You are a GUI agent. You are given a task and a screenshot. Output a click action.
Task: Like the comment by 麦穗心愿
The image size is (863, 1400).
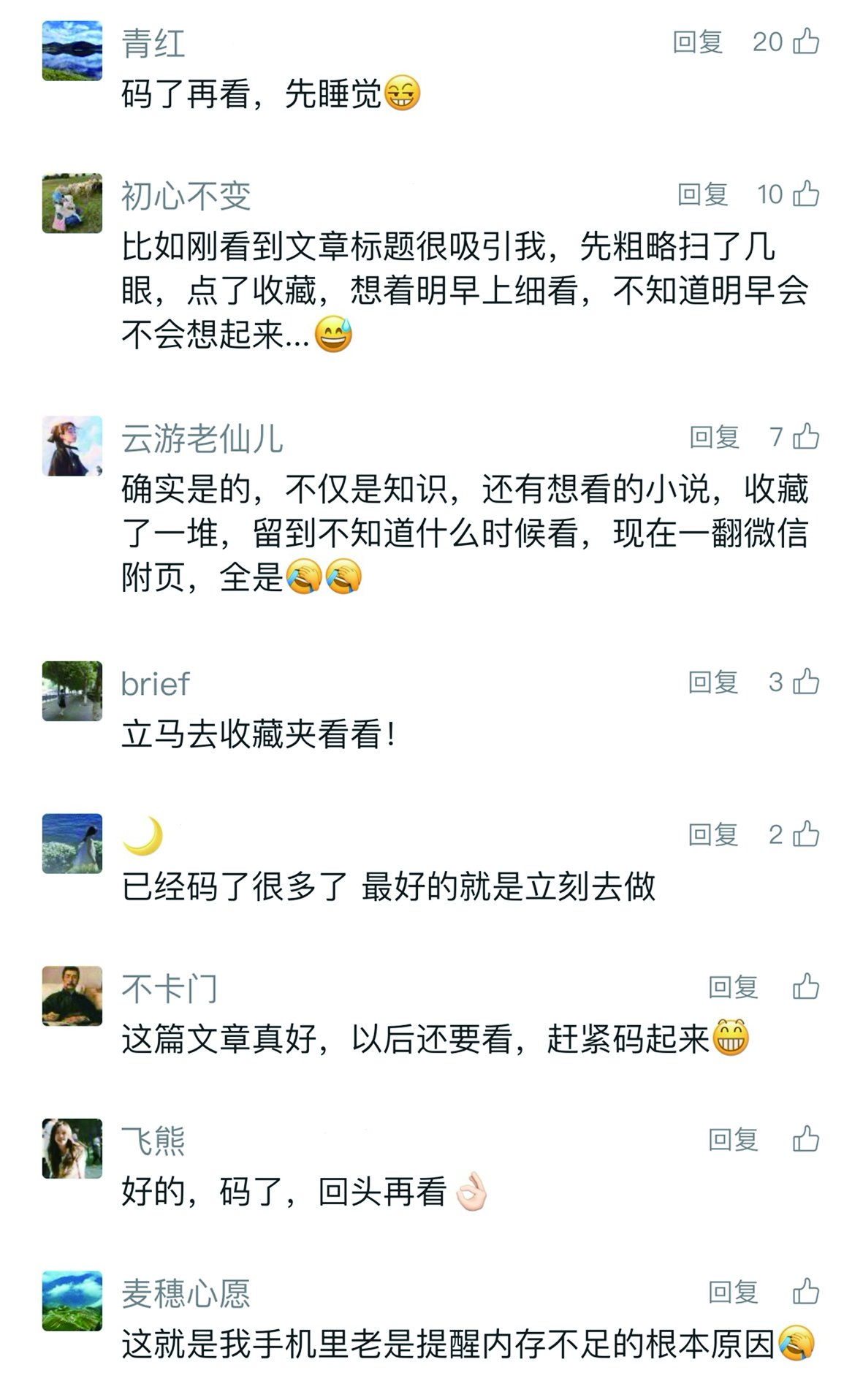(x=805, y=1292)
